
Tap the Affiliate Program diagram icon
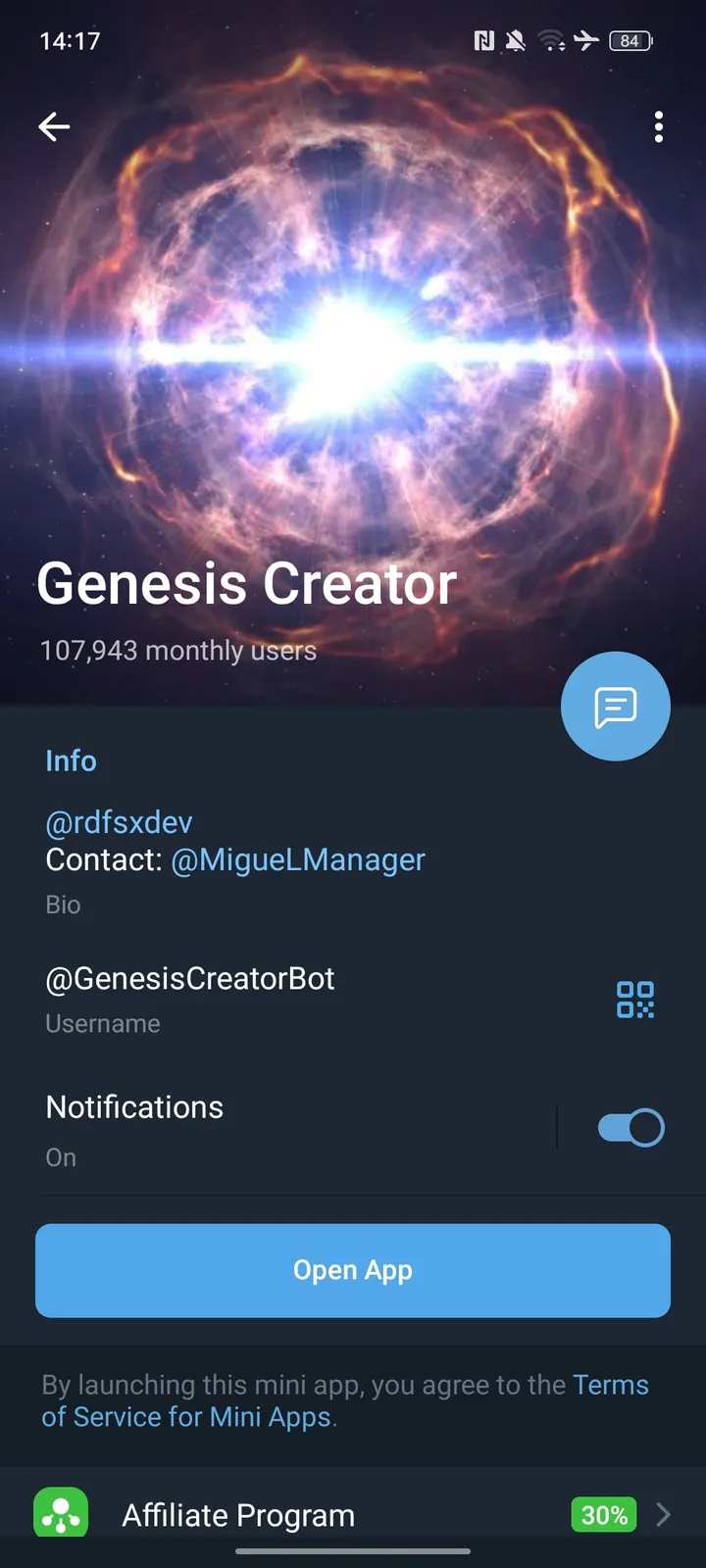tap(61, 1514)
